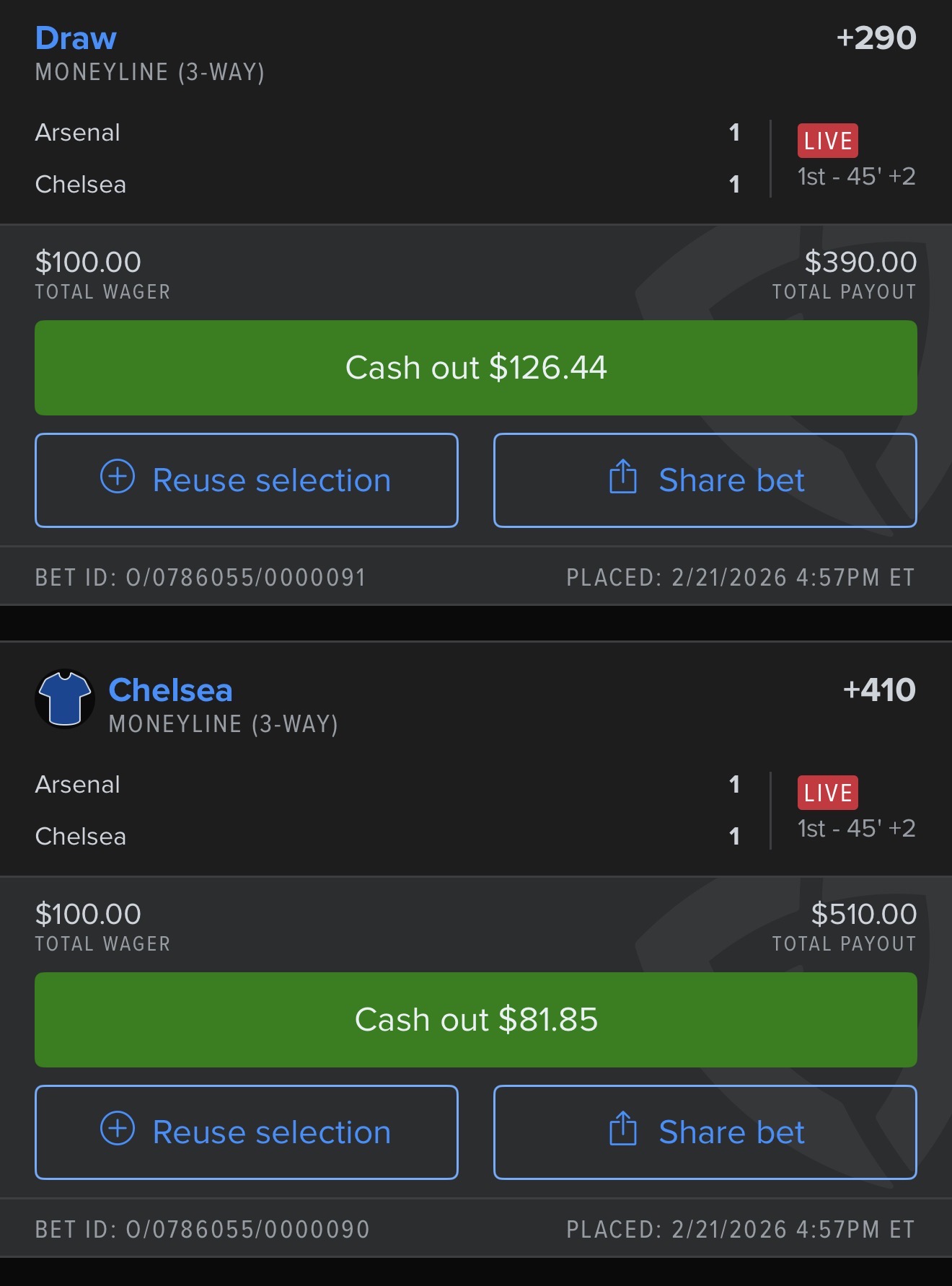Share the Draw moneyline bet

[x=705, y=480]
